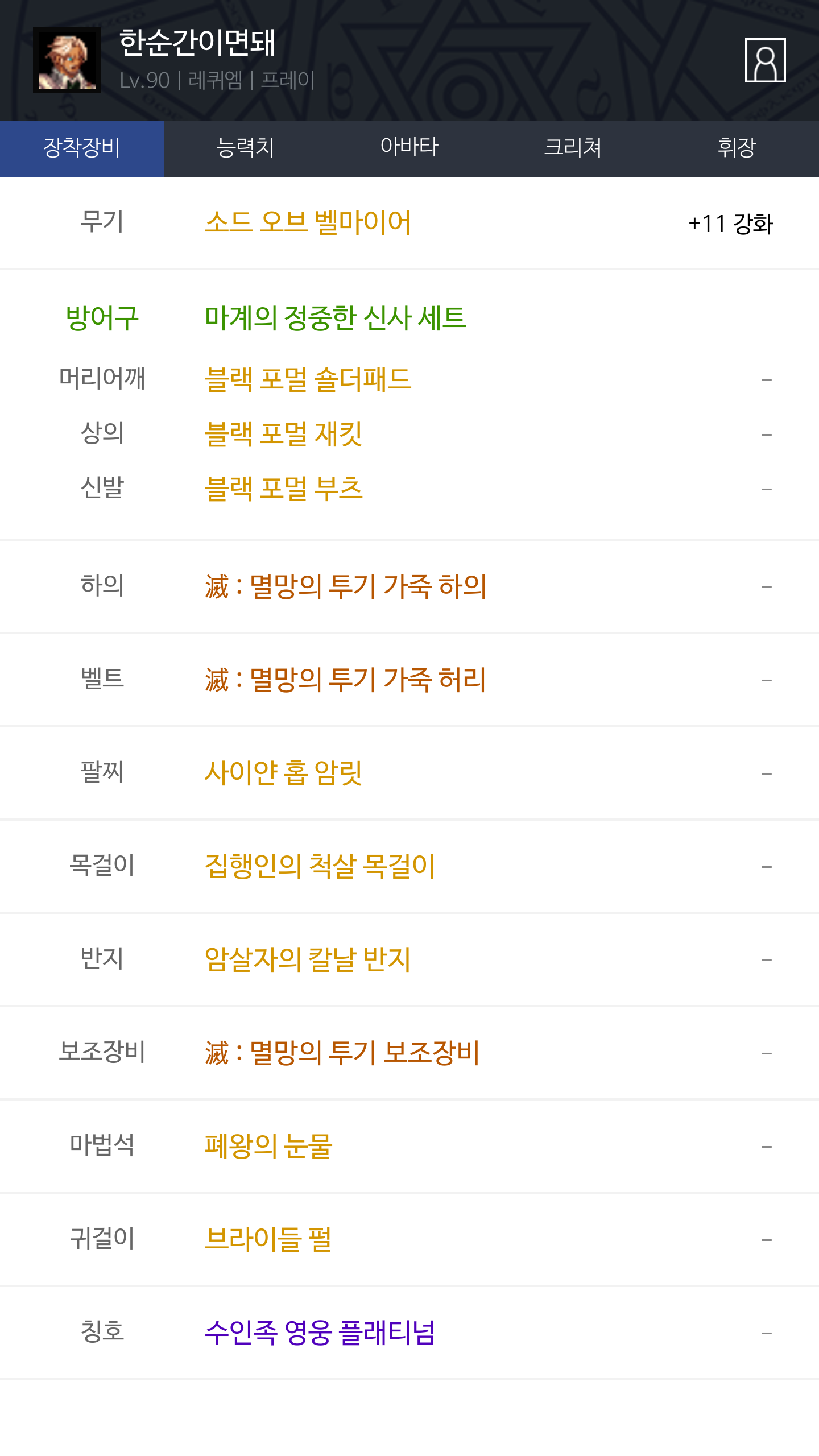This screenshot has width=819, height=1456.
Task: Select the 장착장비 tab
Action: 82,148
